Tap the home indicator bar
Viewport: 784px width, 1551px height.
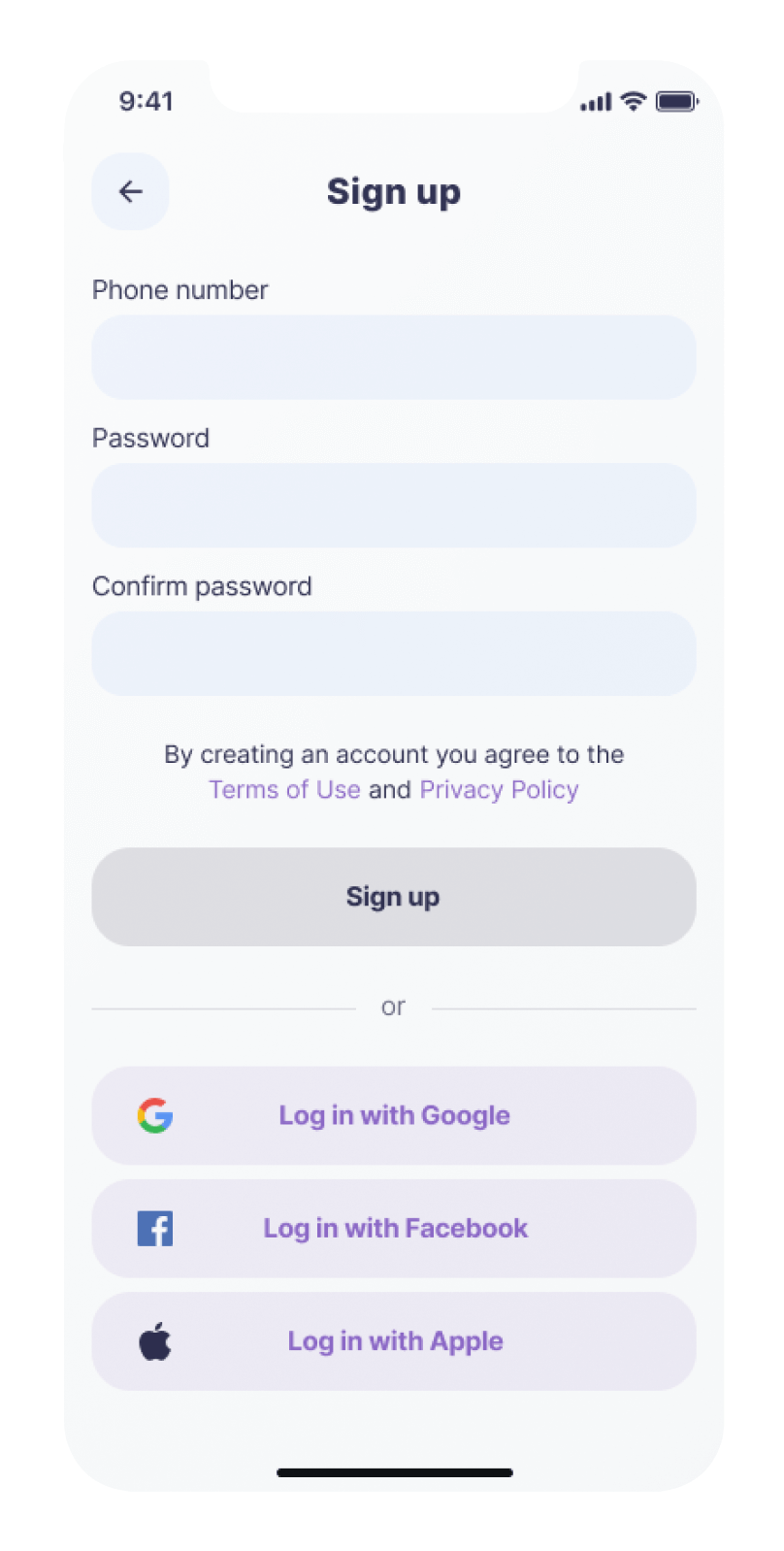pos(394,1472)
